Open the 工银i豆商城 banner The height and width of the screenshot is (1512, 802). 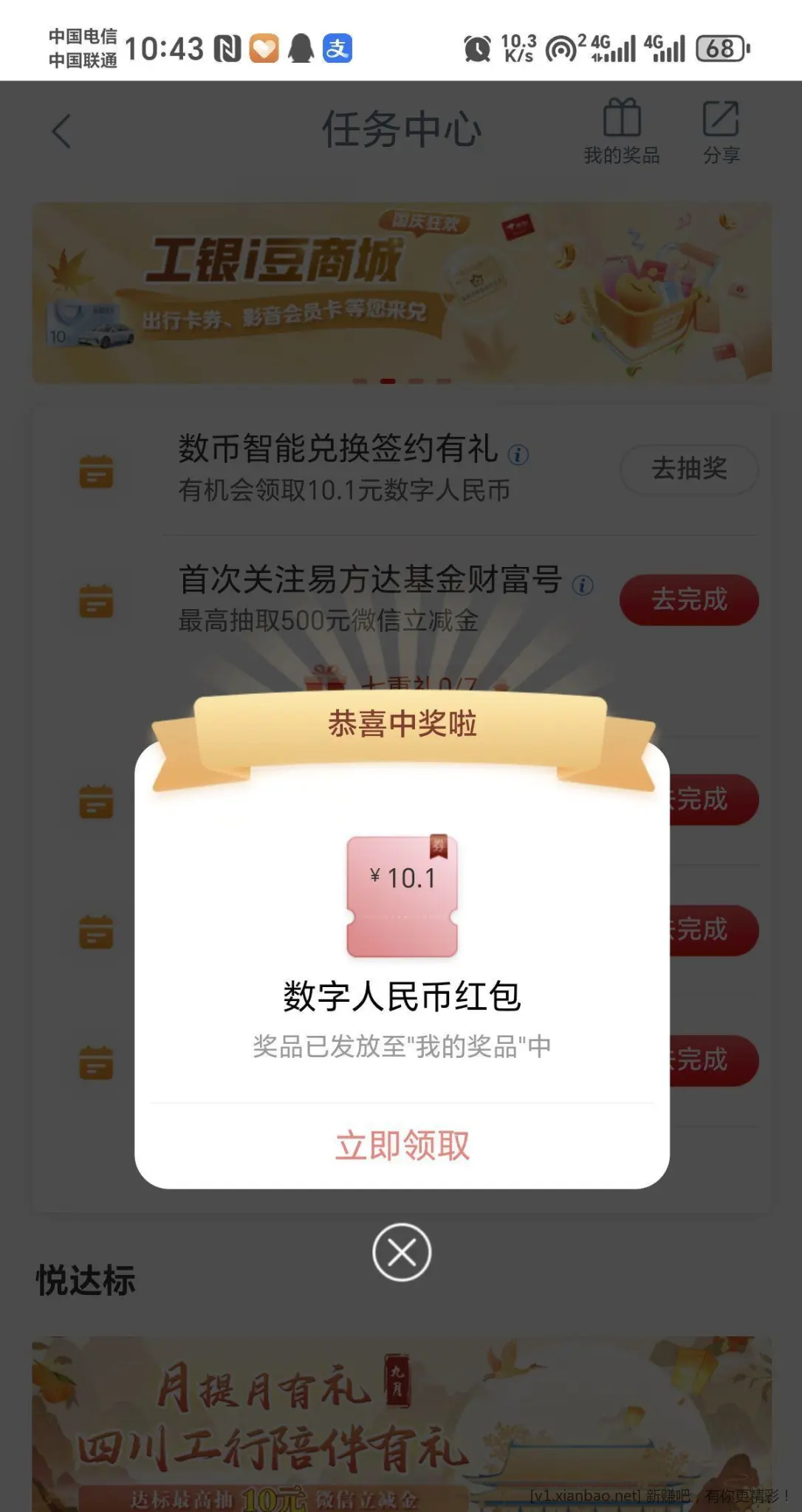pos(402,292)
